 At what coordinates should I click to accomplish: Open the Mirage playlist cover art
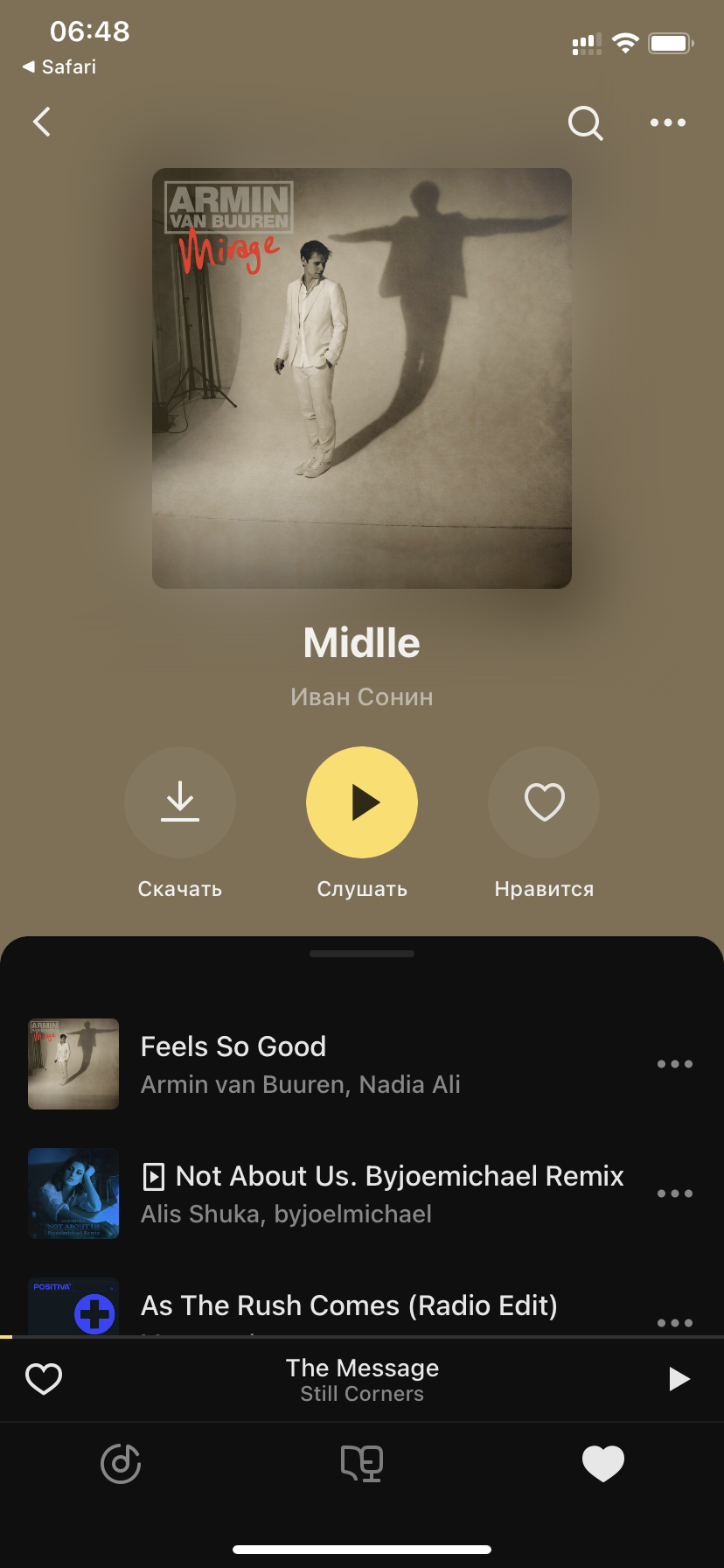[x=362, y=378]
